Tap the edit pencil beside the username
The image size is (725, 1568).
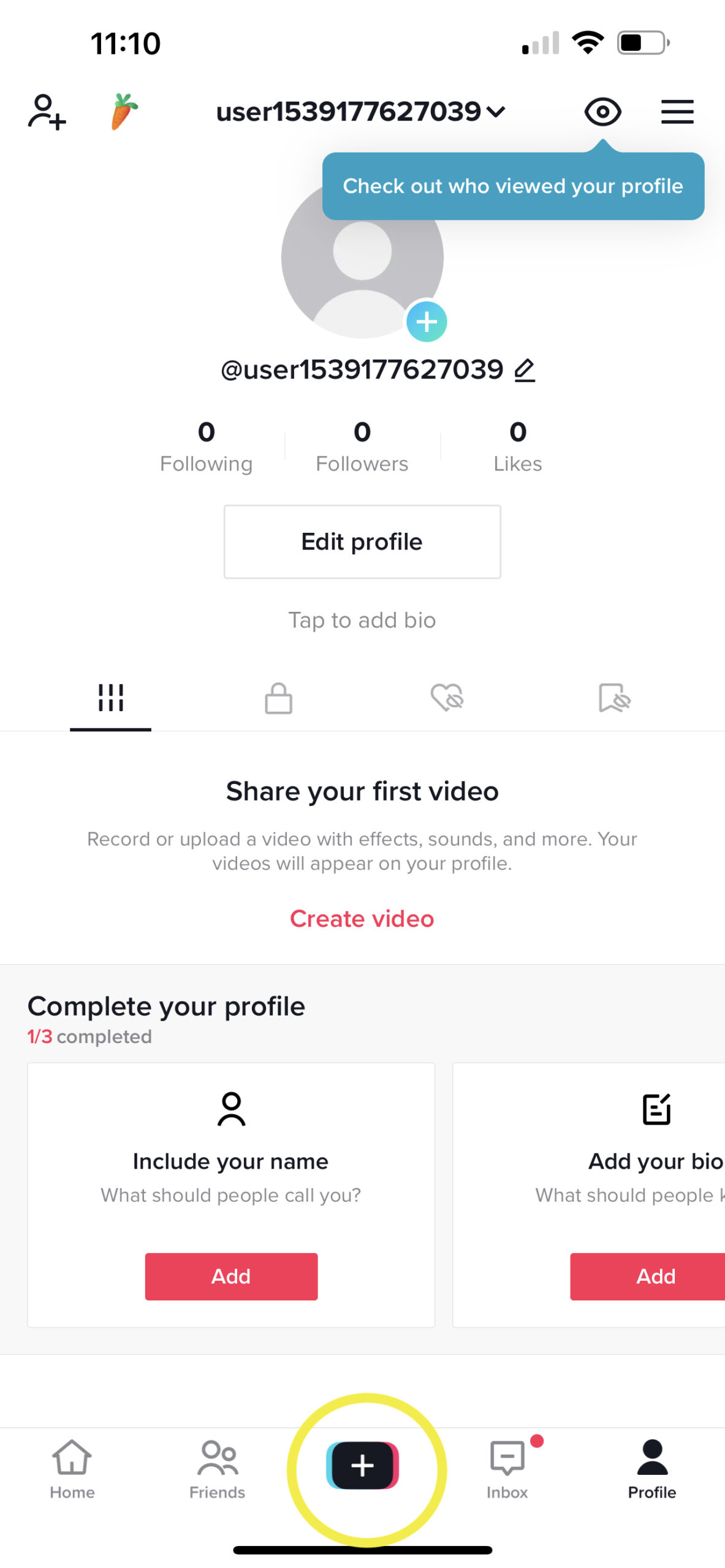point(525,371)
